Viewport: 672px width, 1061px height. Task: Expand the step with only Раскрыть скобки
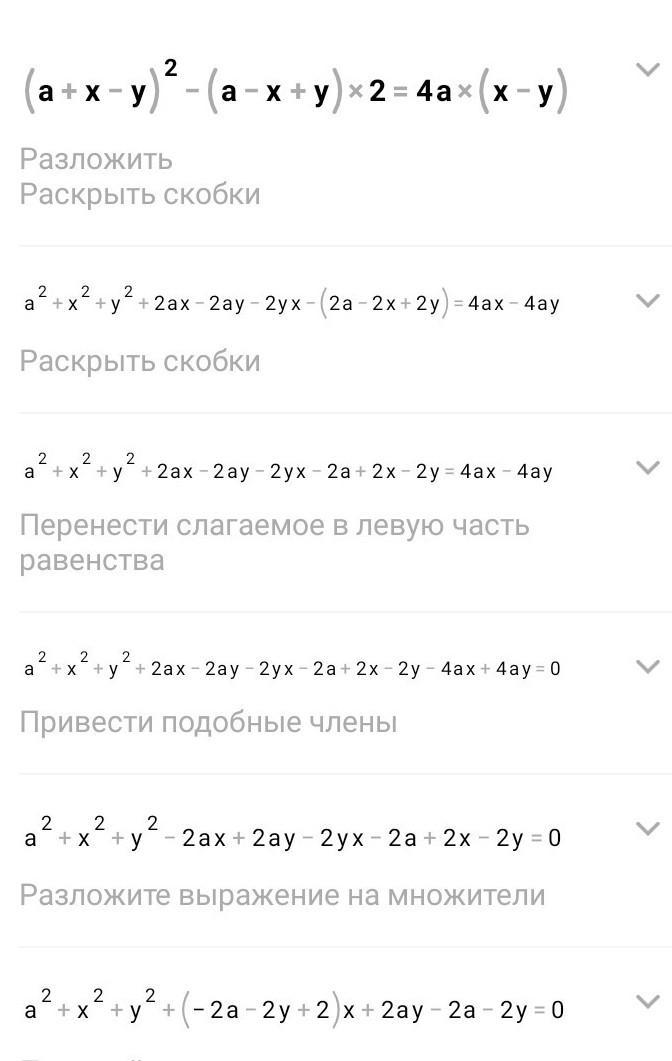tap(648, 300)
